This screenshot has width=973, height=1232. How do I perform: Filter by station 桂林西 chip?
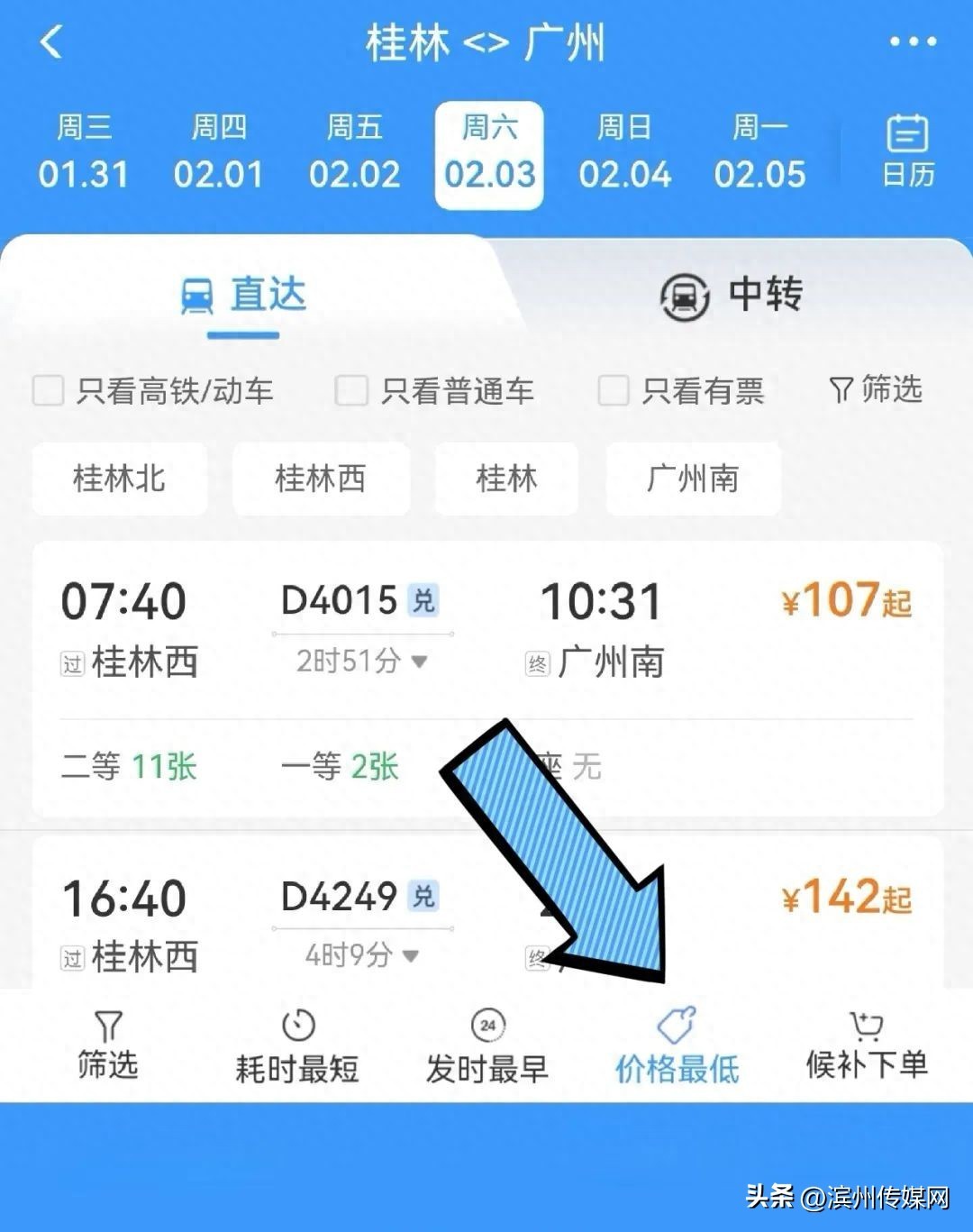click(x=321, y=479)
